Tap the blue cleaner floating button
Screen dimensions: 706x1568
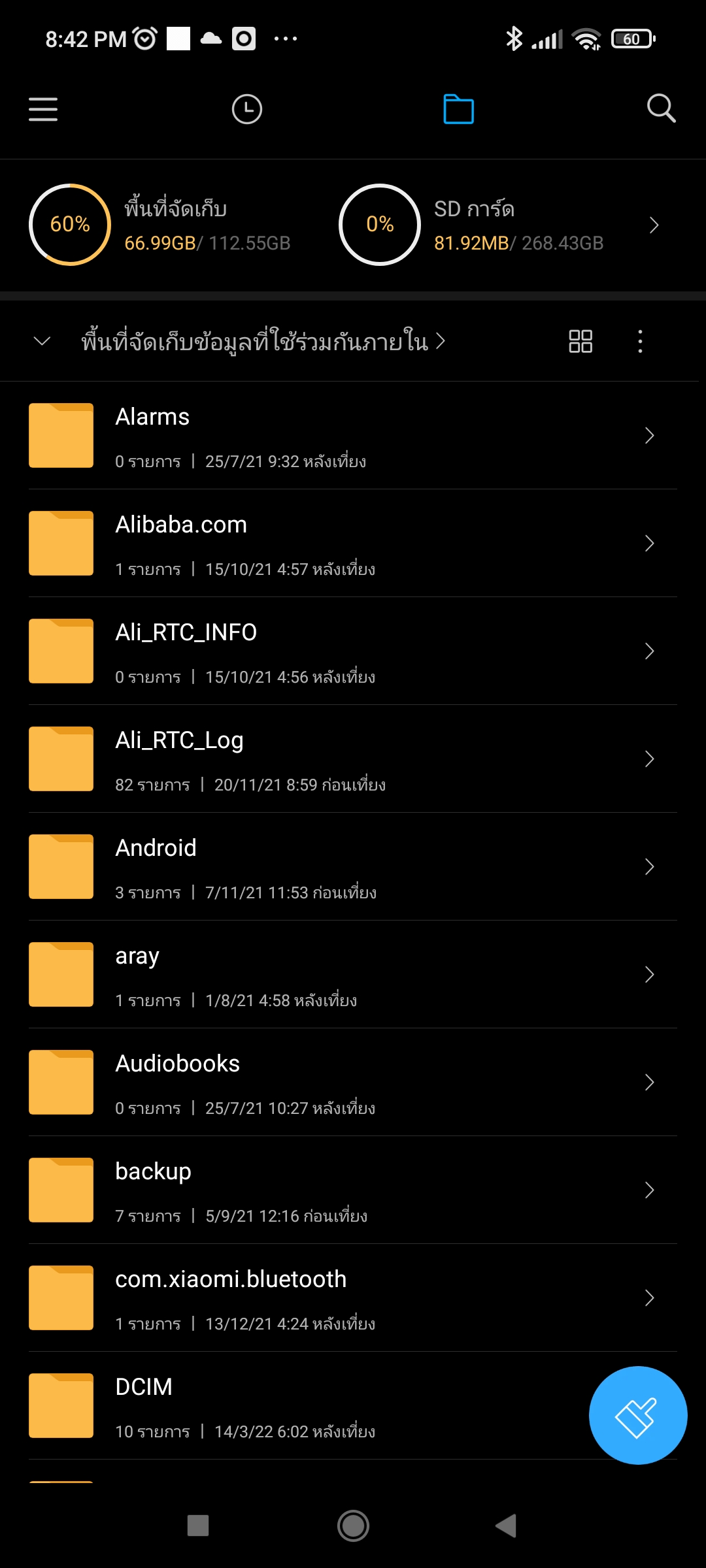[x=638, y=1415]
